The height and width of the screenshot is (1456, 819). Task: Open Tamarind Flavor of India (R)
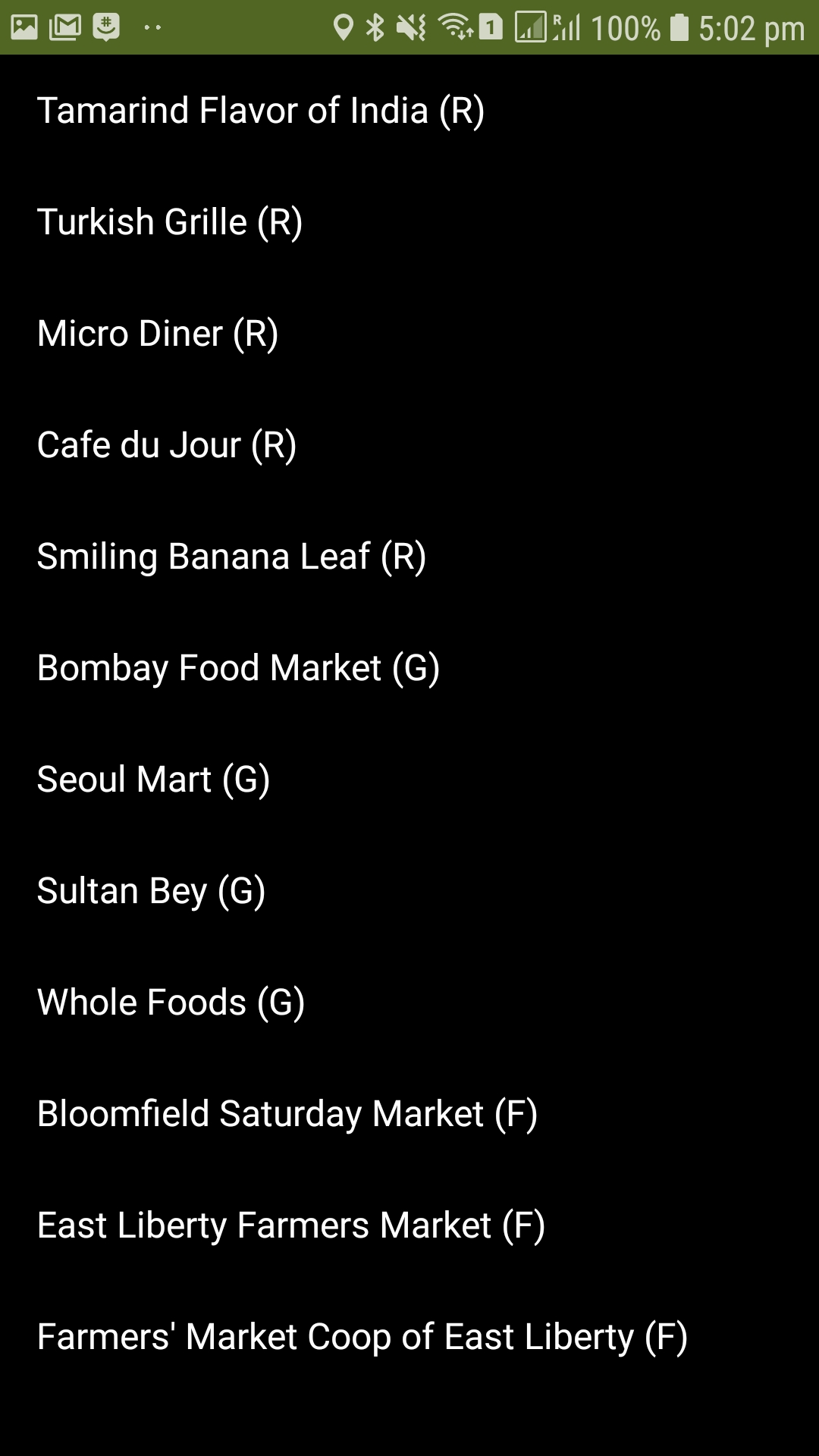[261, 111]
